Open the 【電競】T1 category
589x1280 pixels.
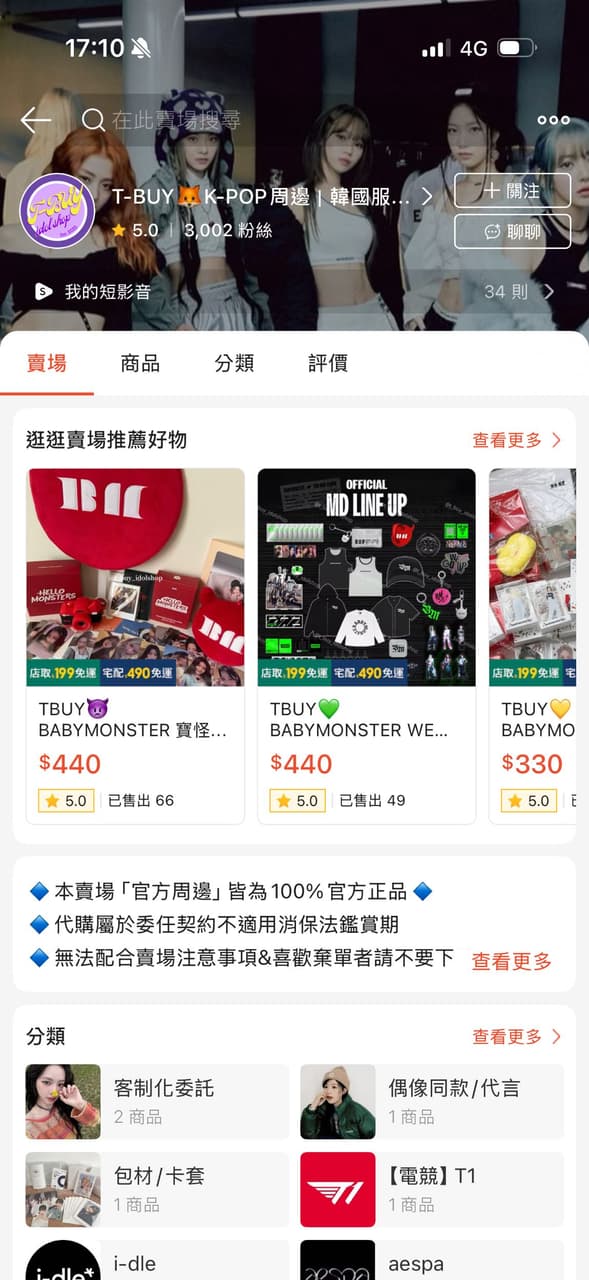coord(432,1189)
